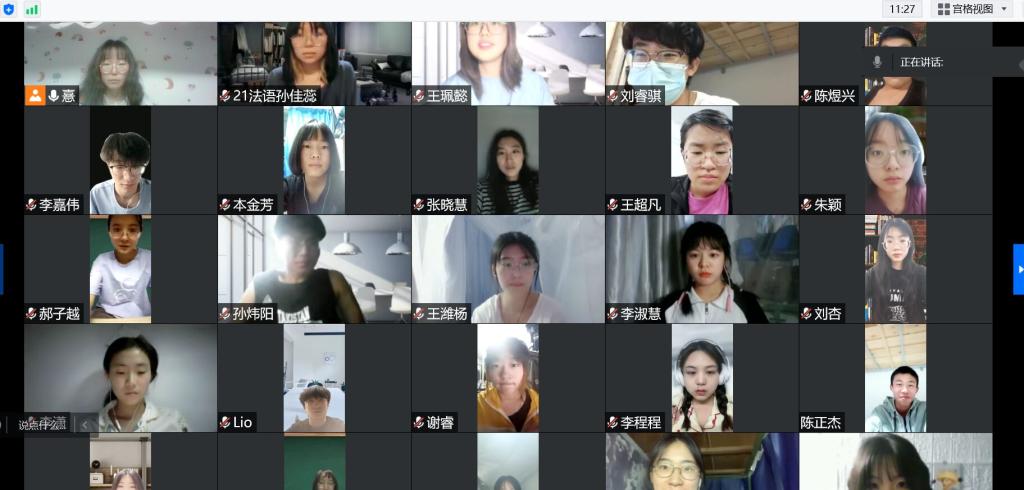Select 本金芳's video tile

(x=314, y=160)
